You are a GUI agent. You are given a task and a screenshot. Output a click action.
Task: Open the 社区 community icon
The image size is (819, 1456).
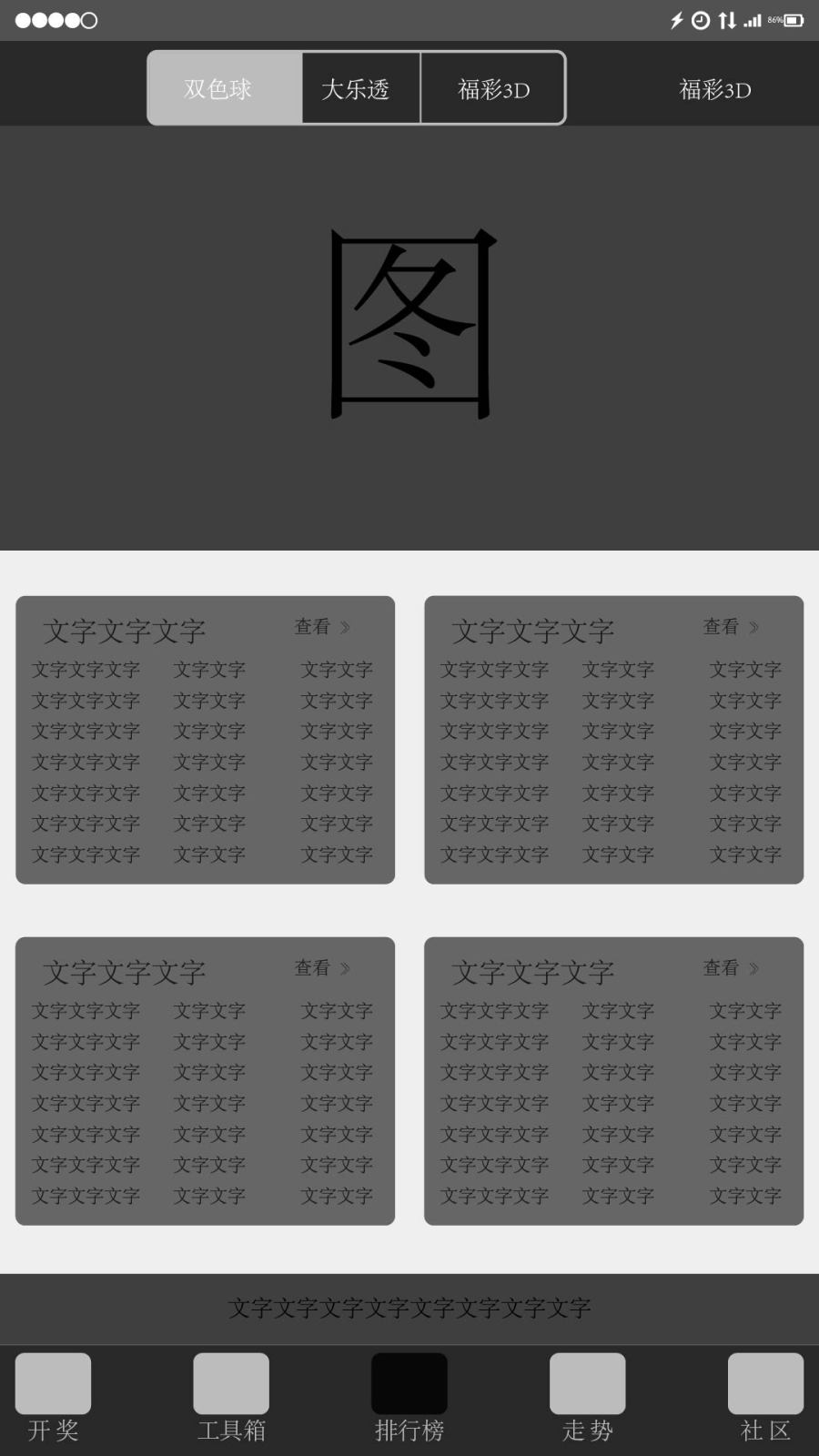(x=765, y=1384)
